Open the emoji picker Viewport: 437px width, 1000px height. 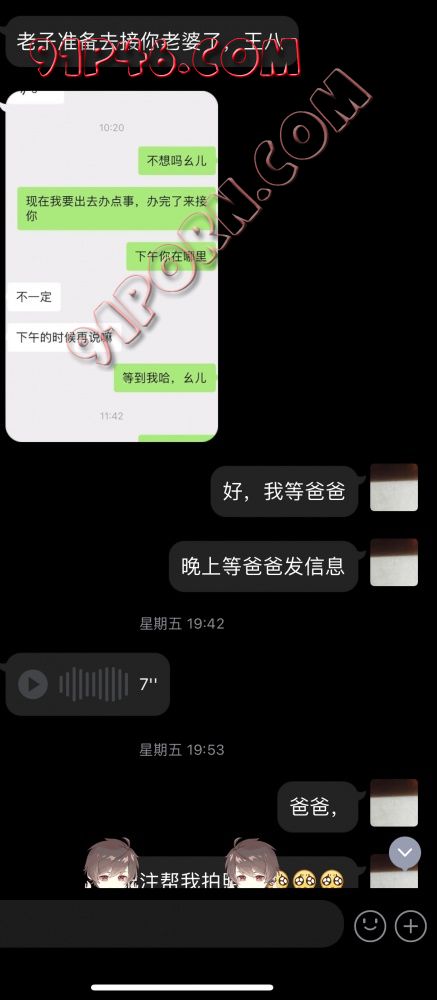pyautogui.click(x=370, y=925)
